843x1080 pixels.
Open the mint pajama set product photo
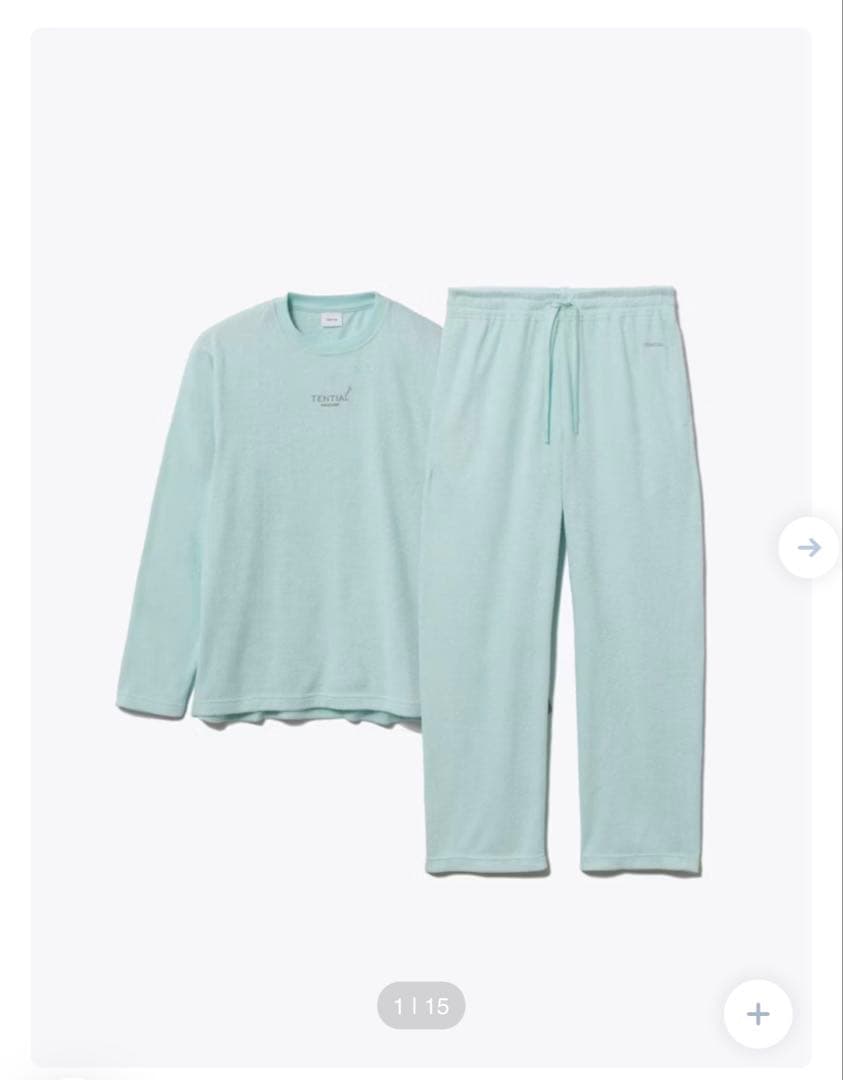pyautogui.click(x=420, y=560)
